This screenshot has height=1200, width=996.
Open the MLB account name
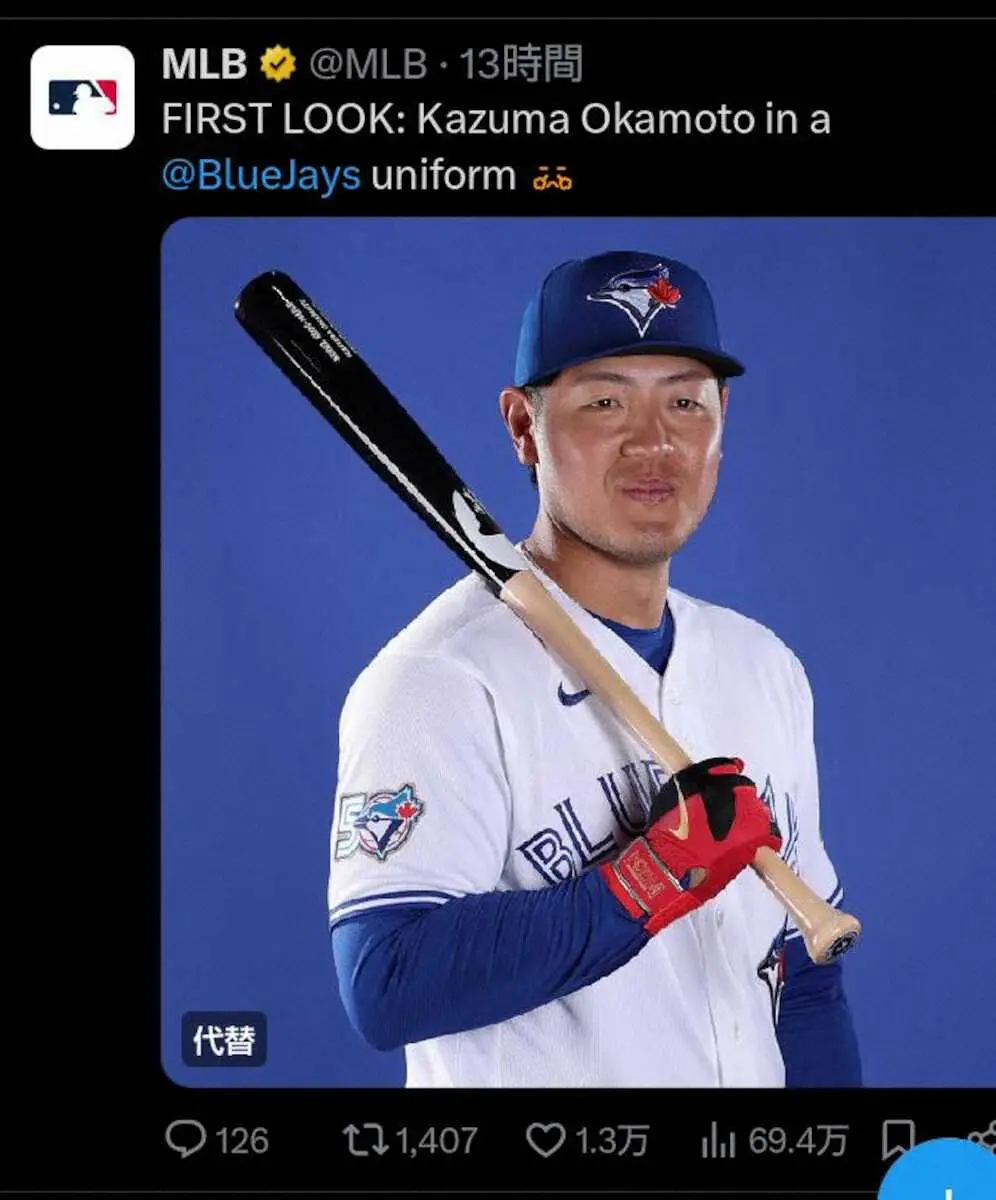204,65
